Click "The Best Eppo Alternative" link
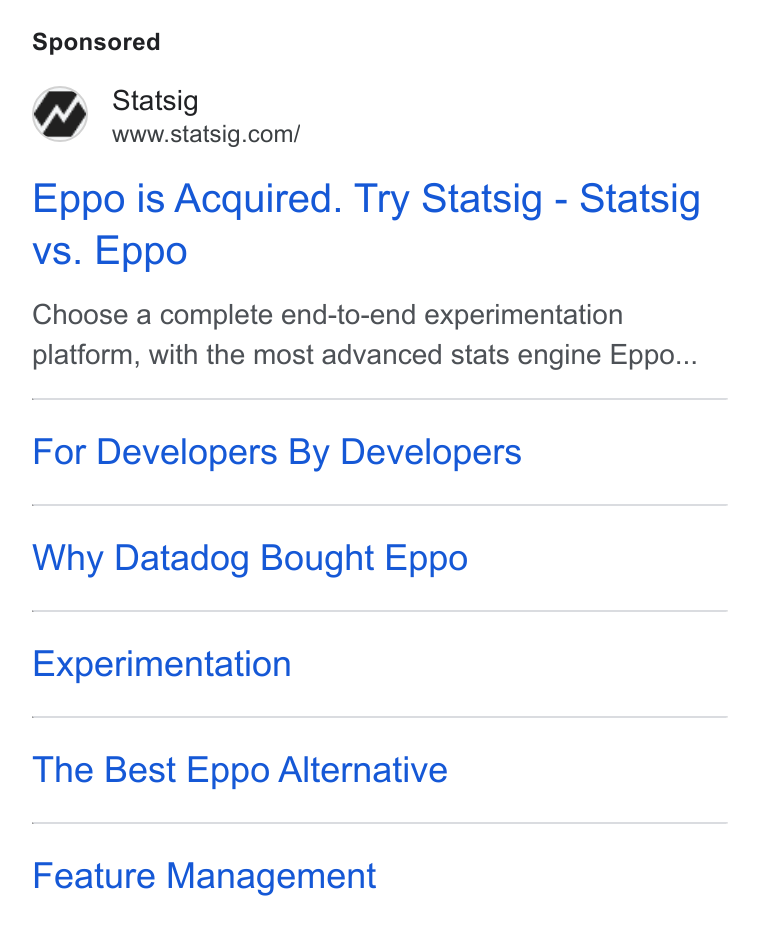The height and width of the screenshot is (928, 760). coord(240,770)
